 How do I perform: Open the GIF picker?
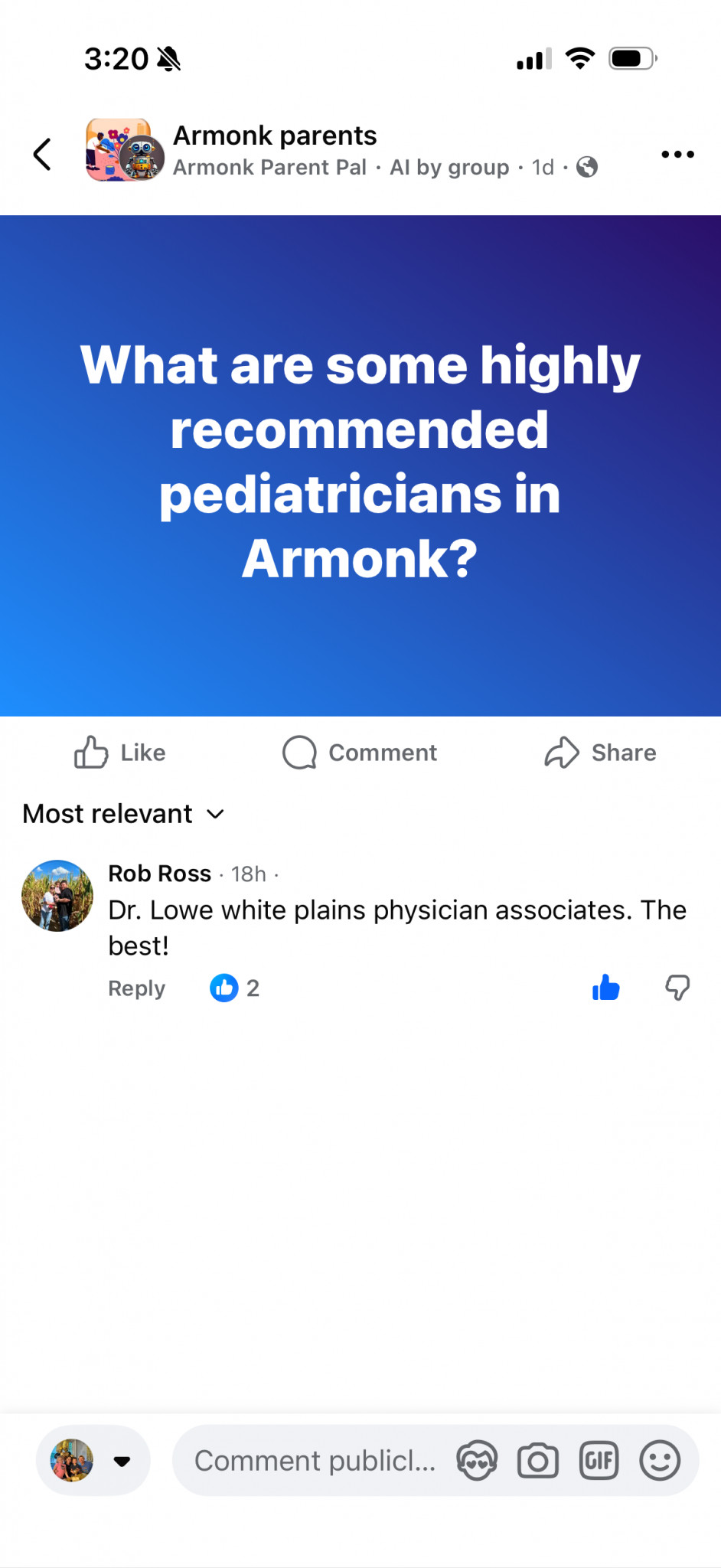(x=599, y=1461)
